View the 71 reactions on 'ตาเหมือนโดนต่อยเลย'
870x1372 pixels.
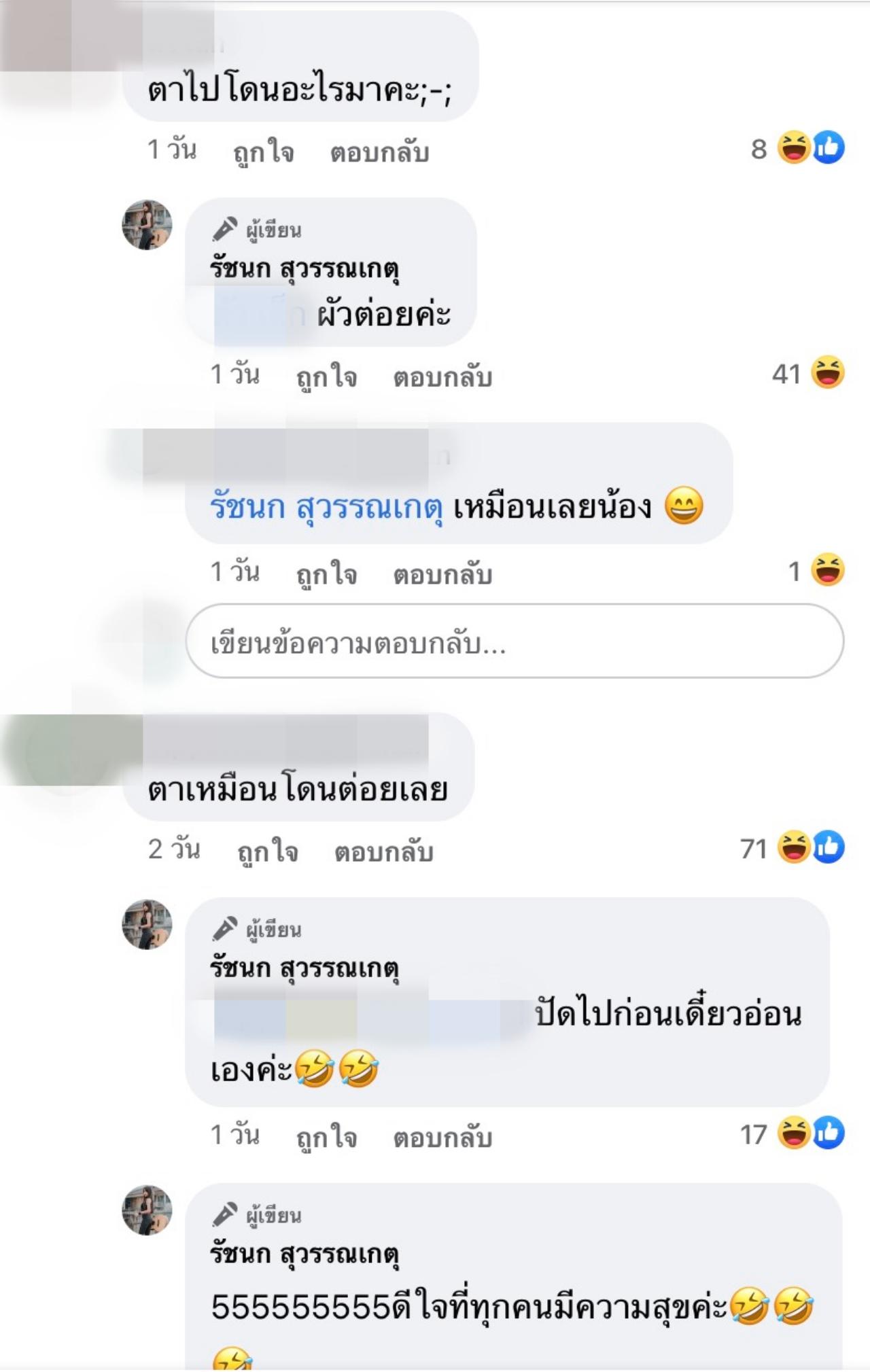point(793,848)
